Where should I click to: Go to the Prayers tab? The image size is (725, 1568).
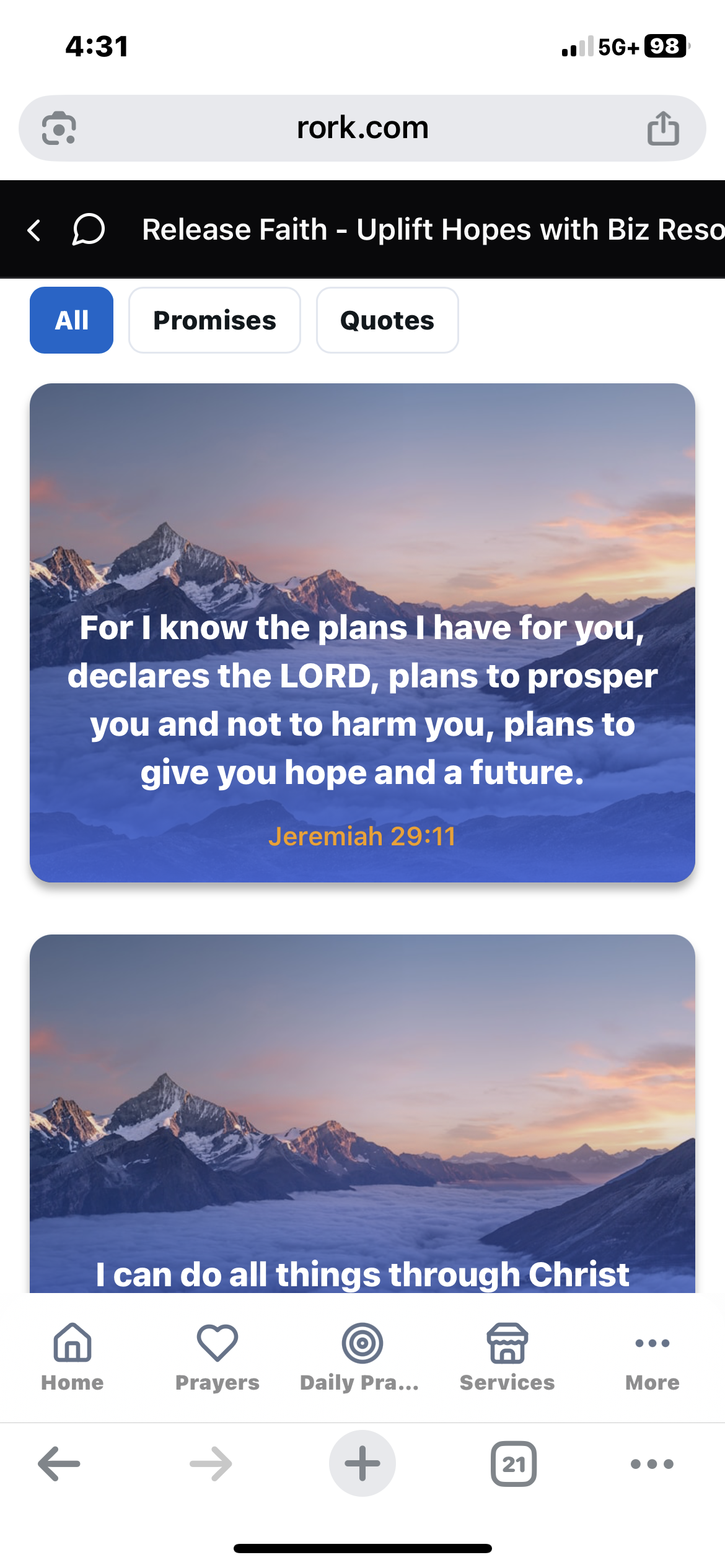coord(217,1357)
